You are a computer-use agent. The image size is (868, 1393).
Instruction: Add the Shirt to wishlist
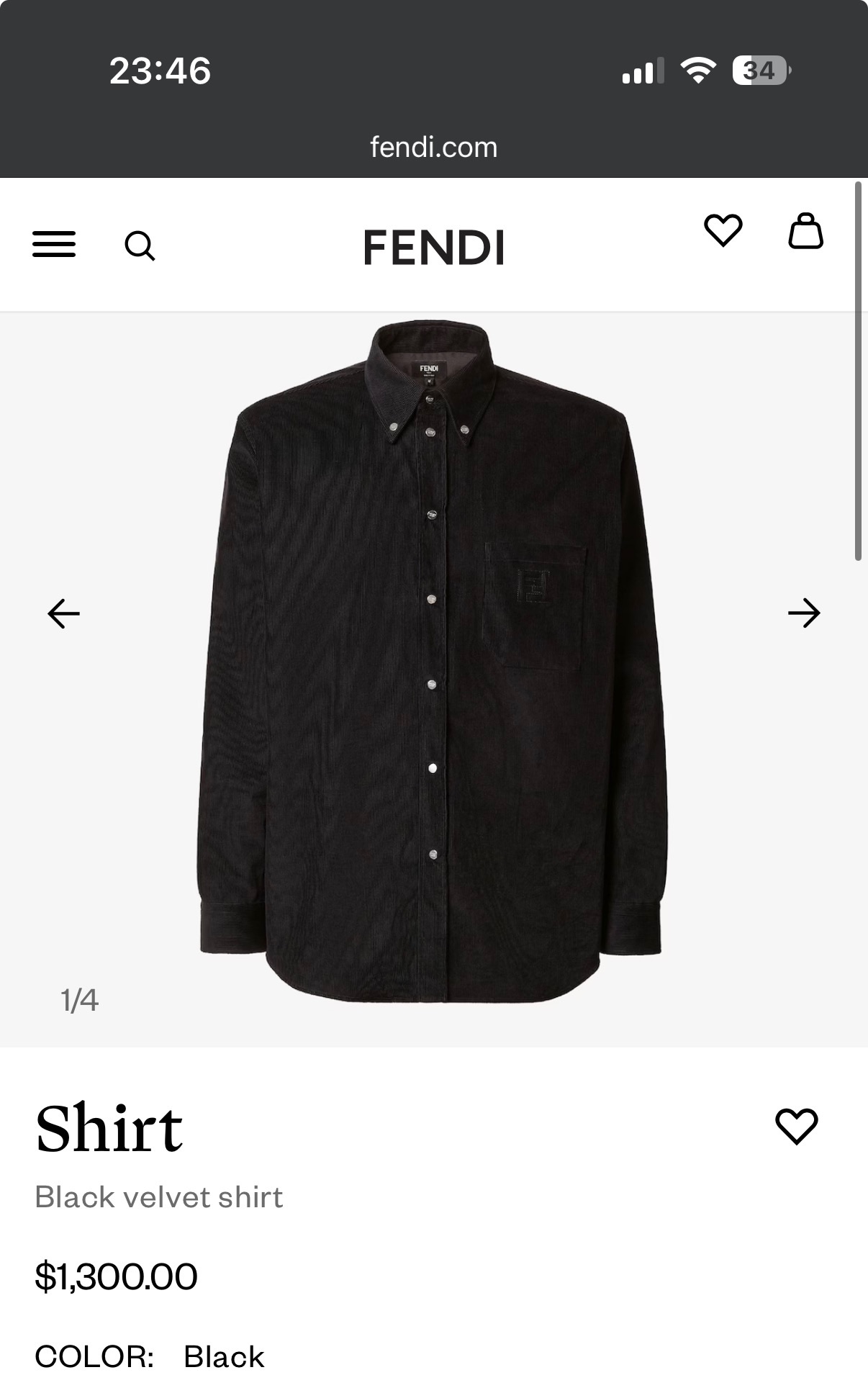tap(796, 1126)
